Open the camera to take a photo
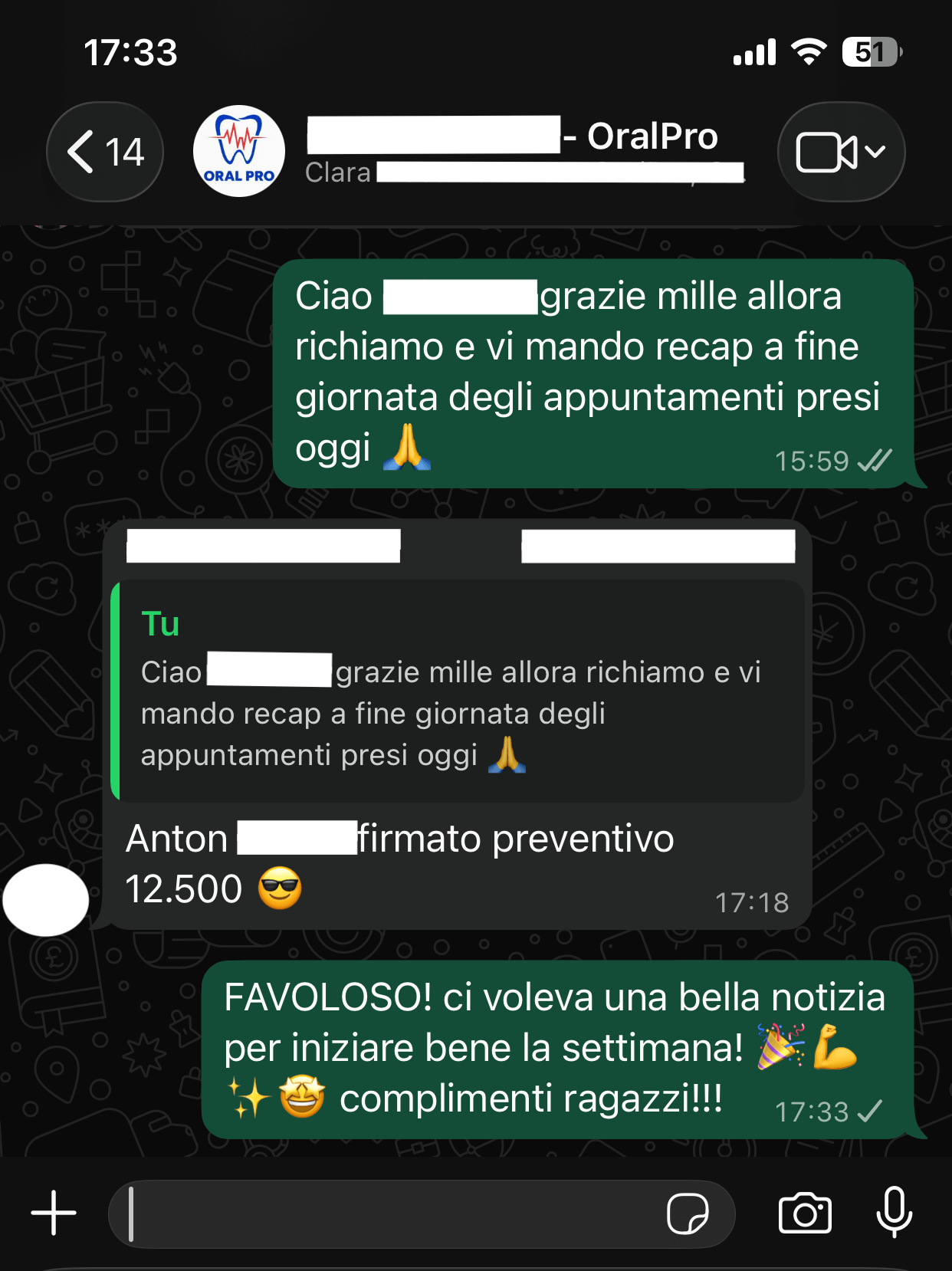The image size is (952, 1271). (805, 1214)
